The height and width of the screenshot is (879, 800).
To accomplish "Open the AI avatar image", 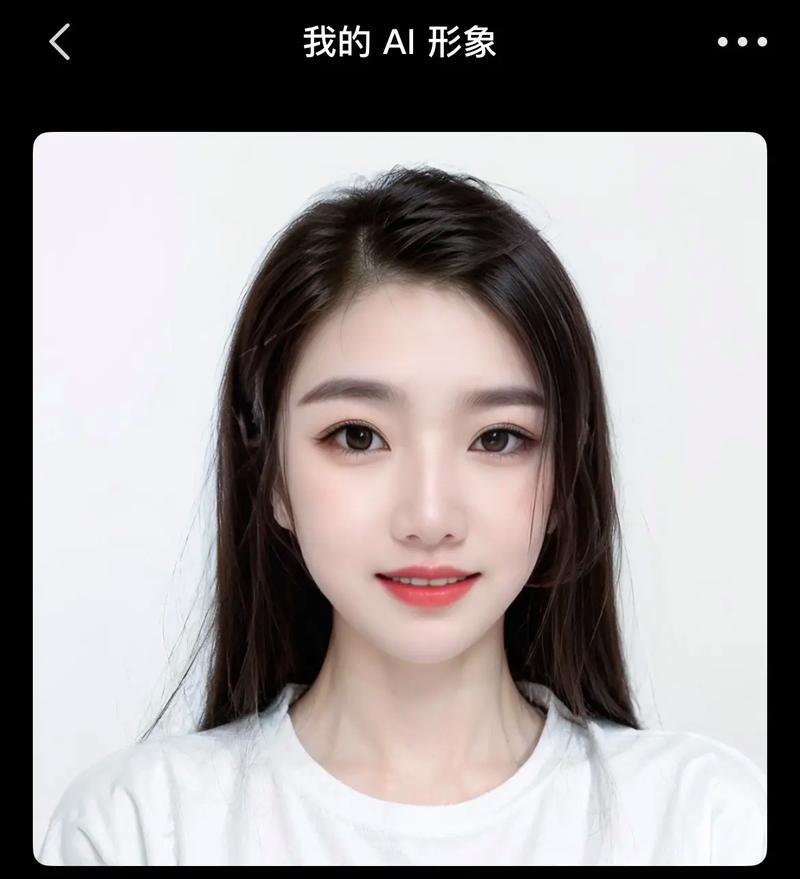I will coord(400,498).
